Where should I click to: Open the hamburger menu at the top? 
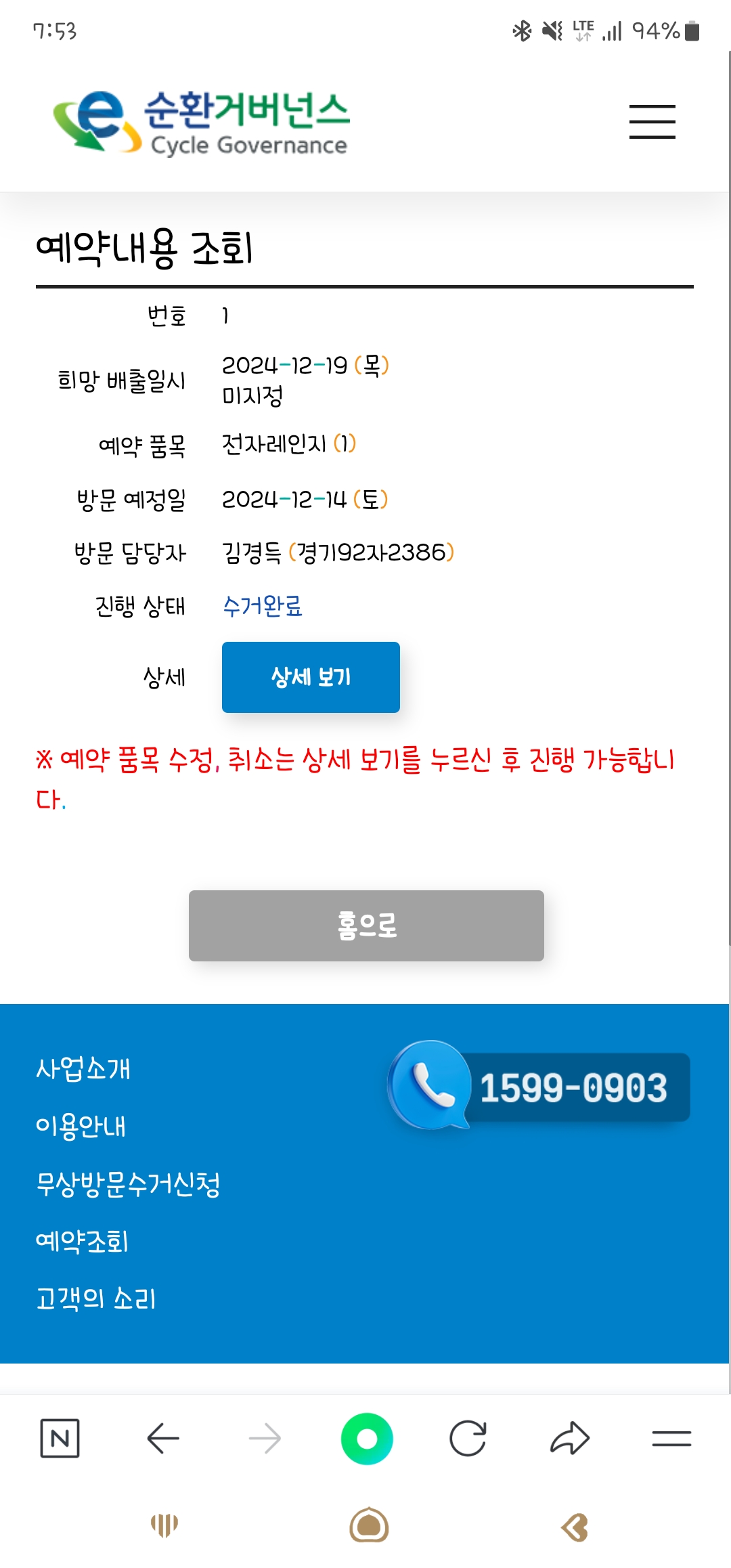[652, 122]
